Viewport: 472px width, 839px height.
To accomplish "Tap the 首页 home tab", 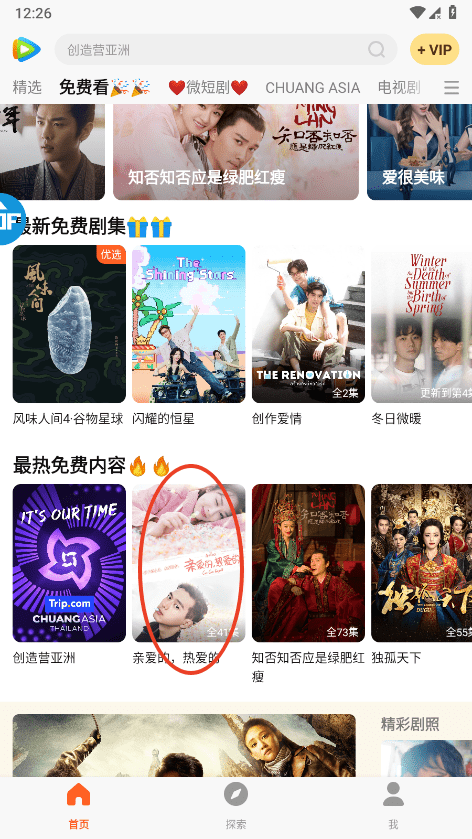I will coord(79,806).
